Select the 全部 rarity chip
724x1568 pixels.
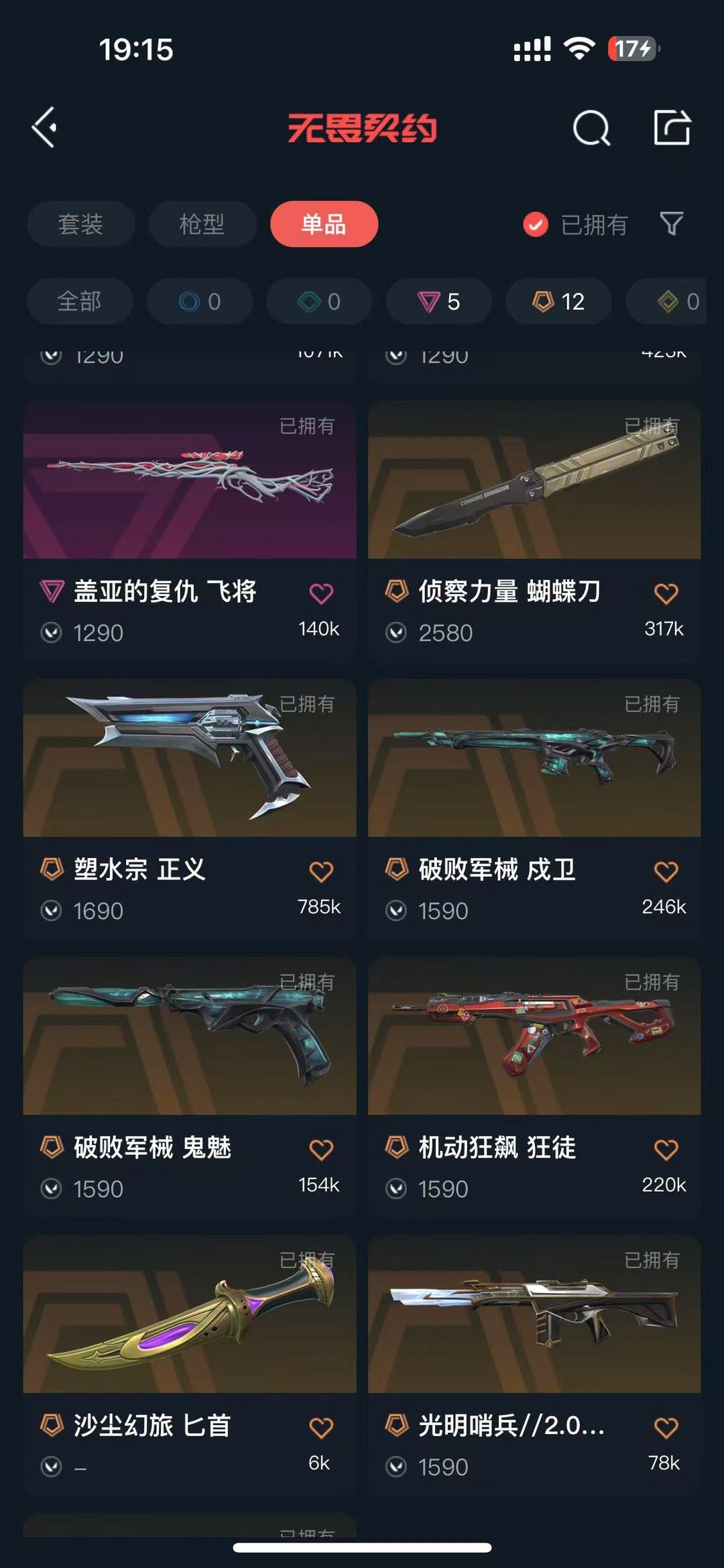(79, 301)
